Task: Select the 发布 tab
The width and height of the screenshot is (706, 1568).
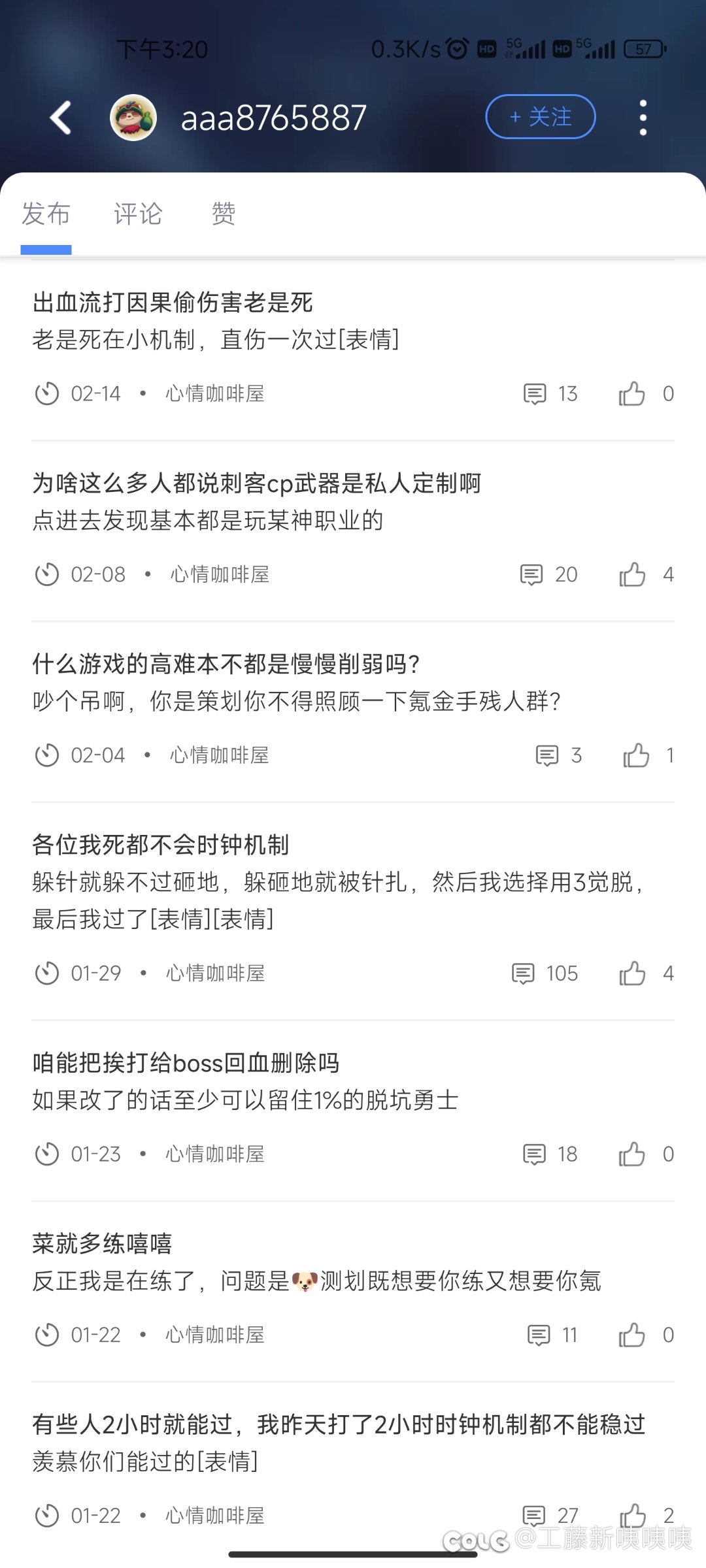Action: 46,214
